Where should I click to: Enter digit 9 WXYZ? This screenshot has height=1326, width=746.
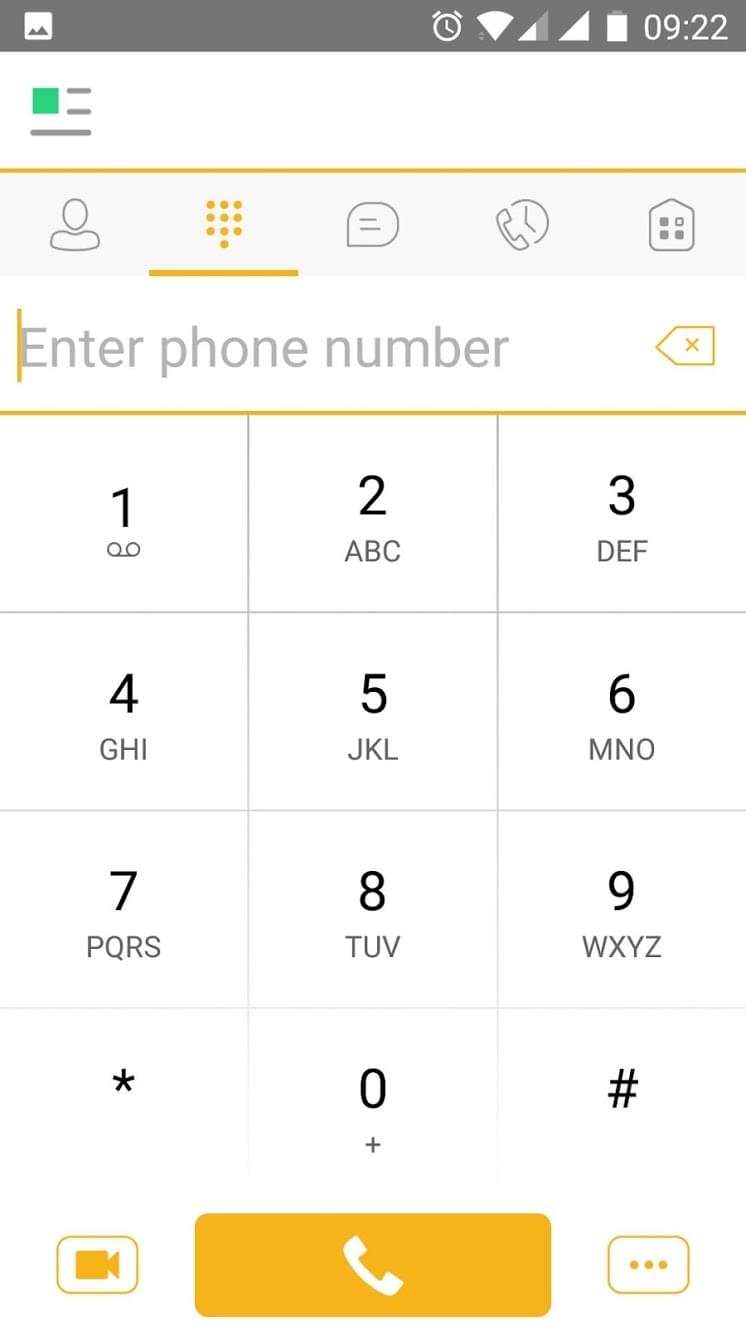point(621,909)
